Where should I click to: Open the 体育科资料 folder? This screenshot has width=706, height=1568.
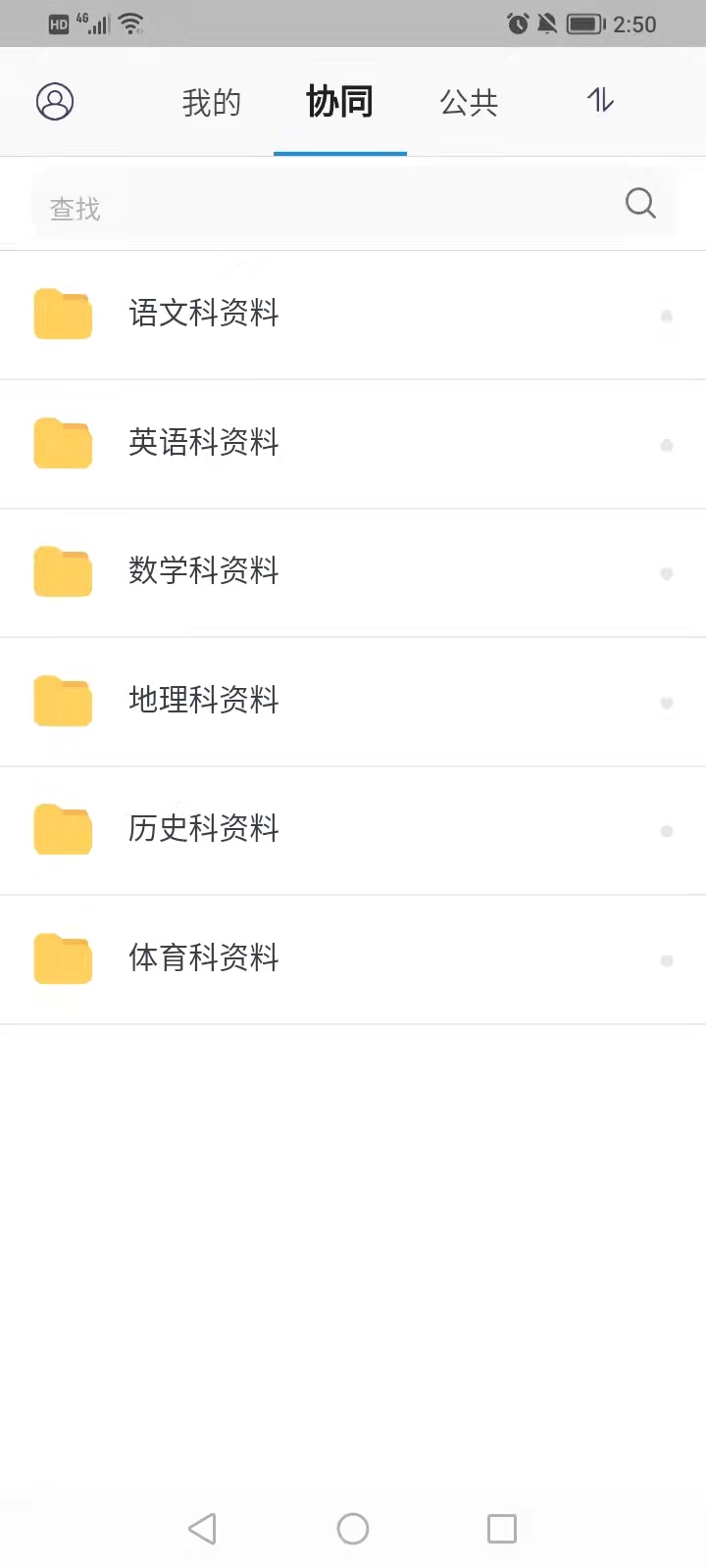click(x=204, y=958)
